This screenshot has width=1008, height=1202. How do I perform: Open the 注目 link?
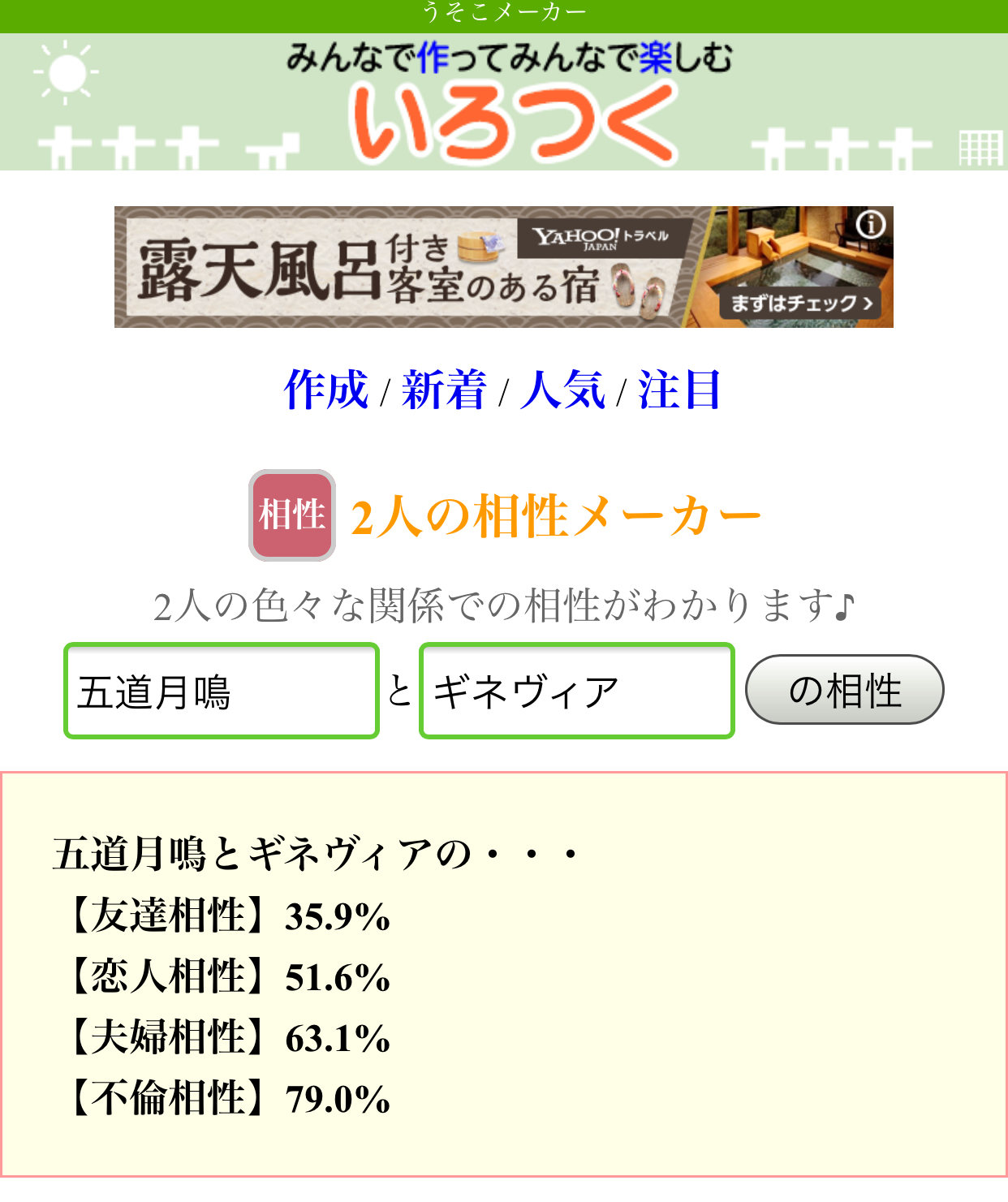click(679, 390)
